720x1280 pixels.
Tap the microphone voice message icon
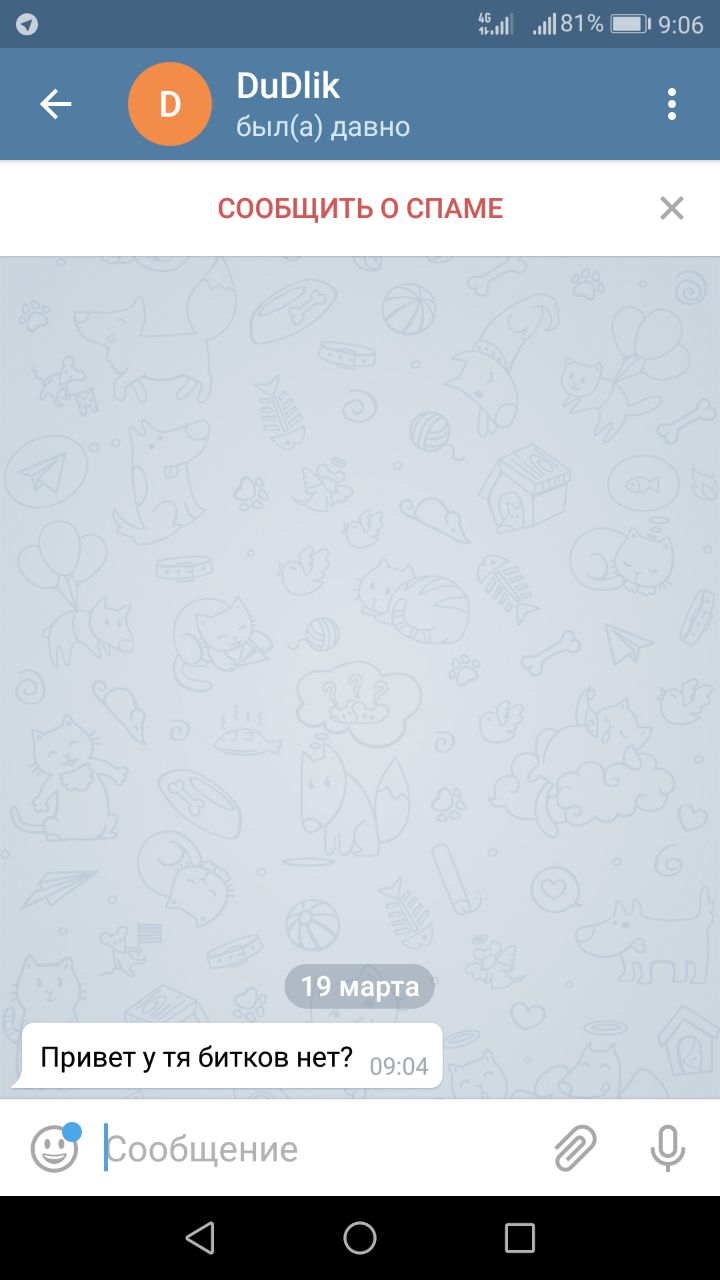coord(667,1148)
